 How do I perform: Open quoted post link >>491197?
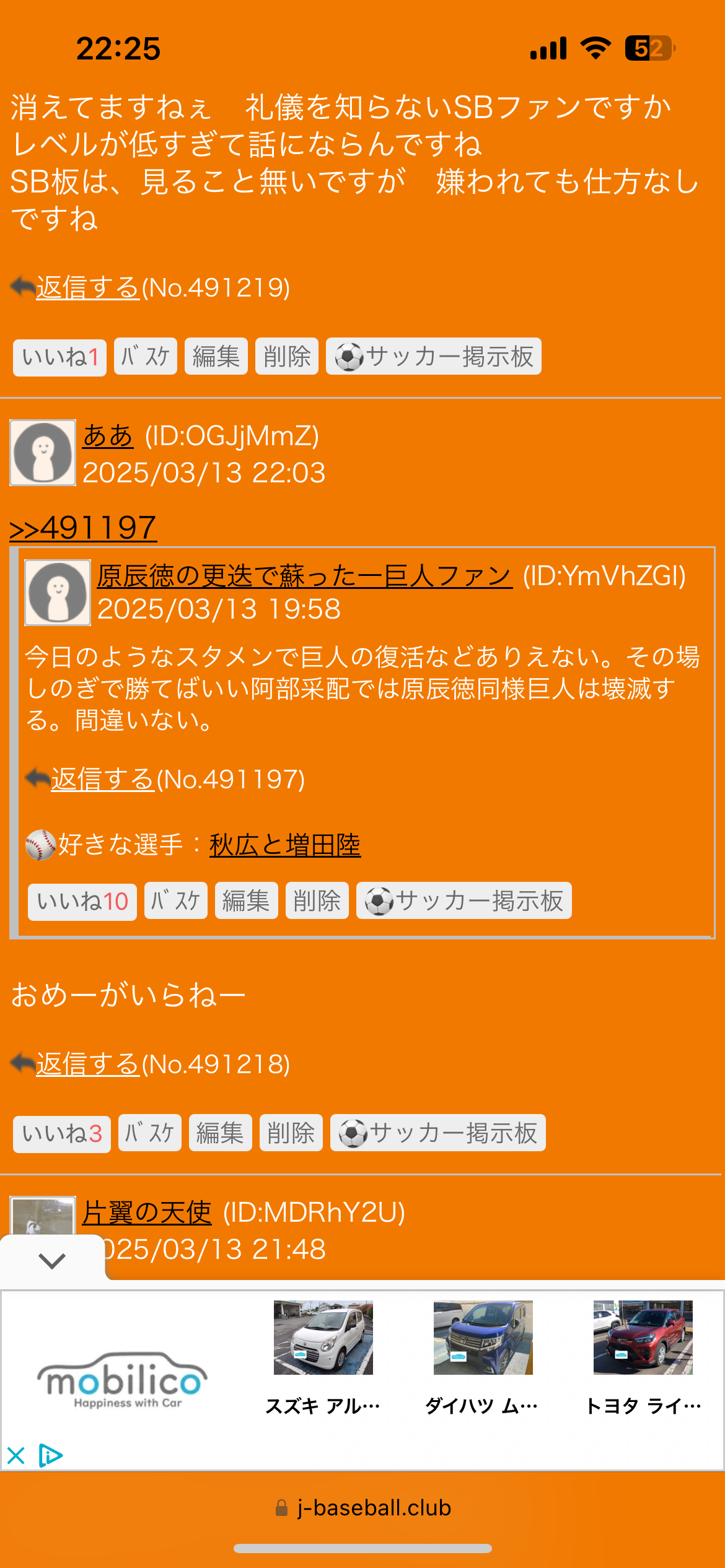(x=83, y=528)
